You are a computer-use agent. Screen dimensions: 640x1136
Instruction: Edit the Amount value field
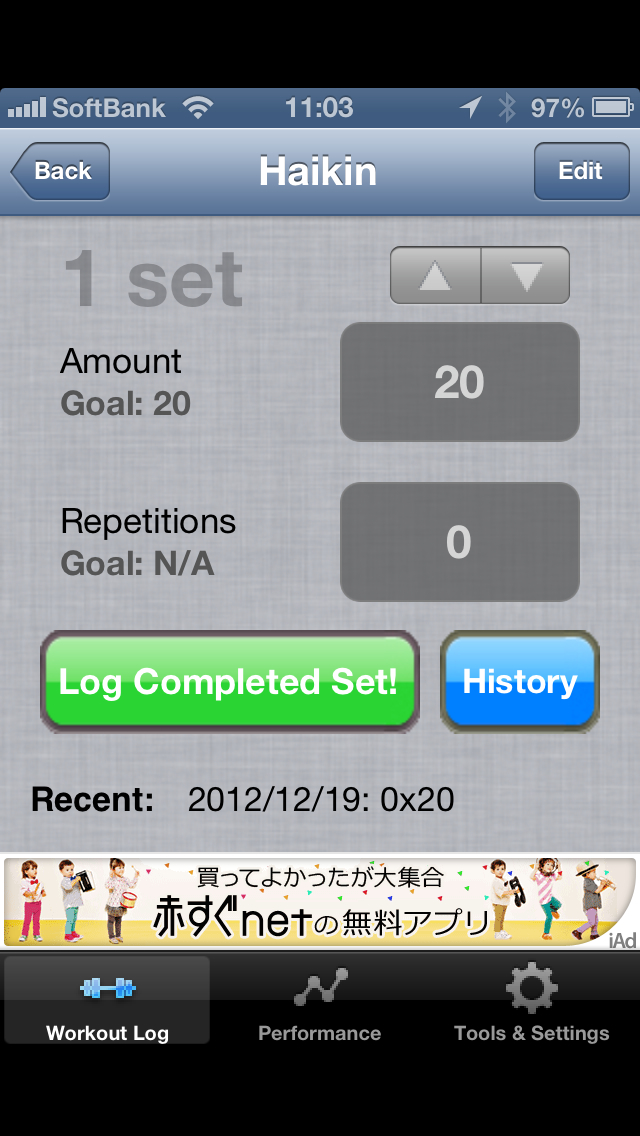pyautogui.click(x=459, y=382)
